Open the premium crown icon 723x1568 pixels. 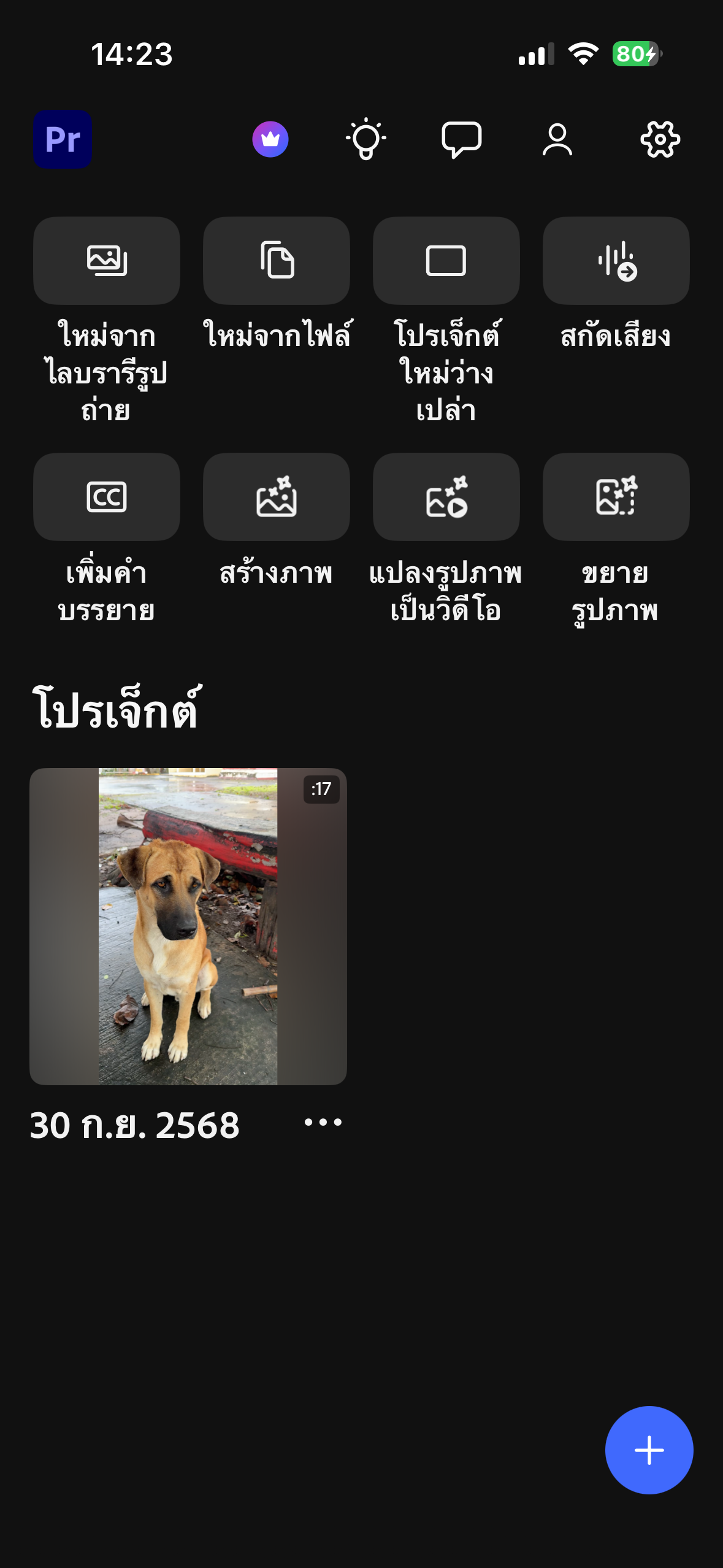(270, 139)
